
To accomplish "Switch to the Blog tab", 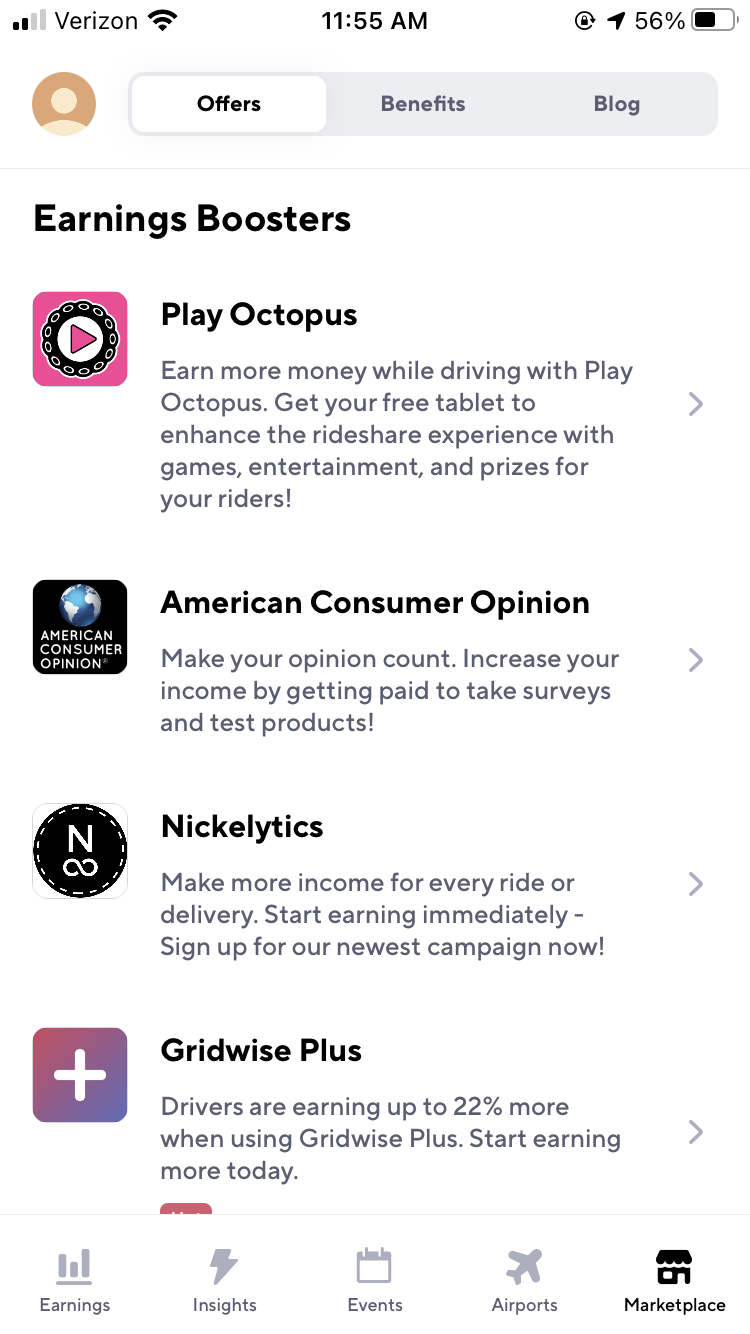I will pyautogui.click(x=616, y=104).
